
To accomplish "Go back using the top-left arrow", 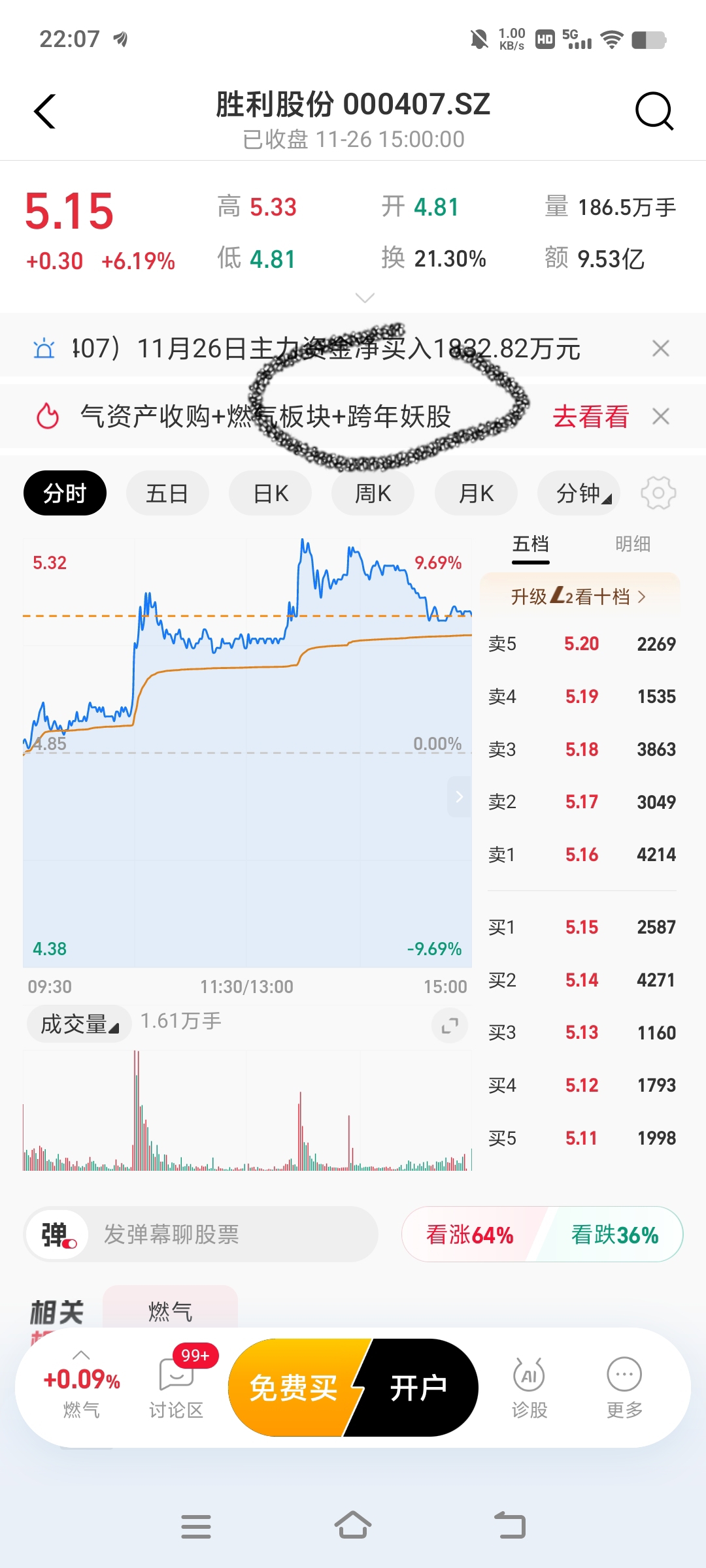I will point(44,112).
